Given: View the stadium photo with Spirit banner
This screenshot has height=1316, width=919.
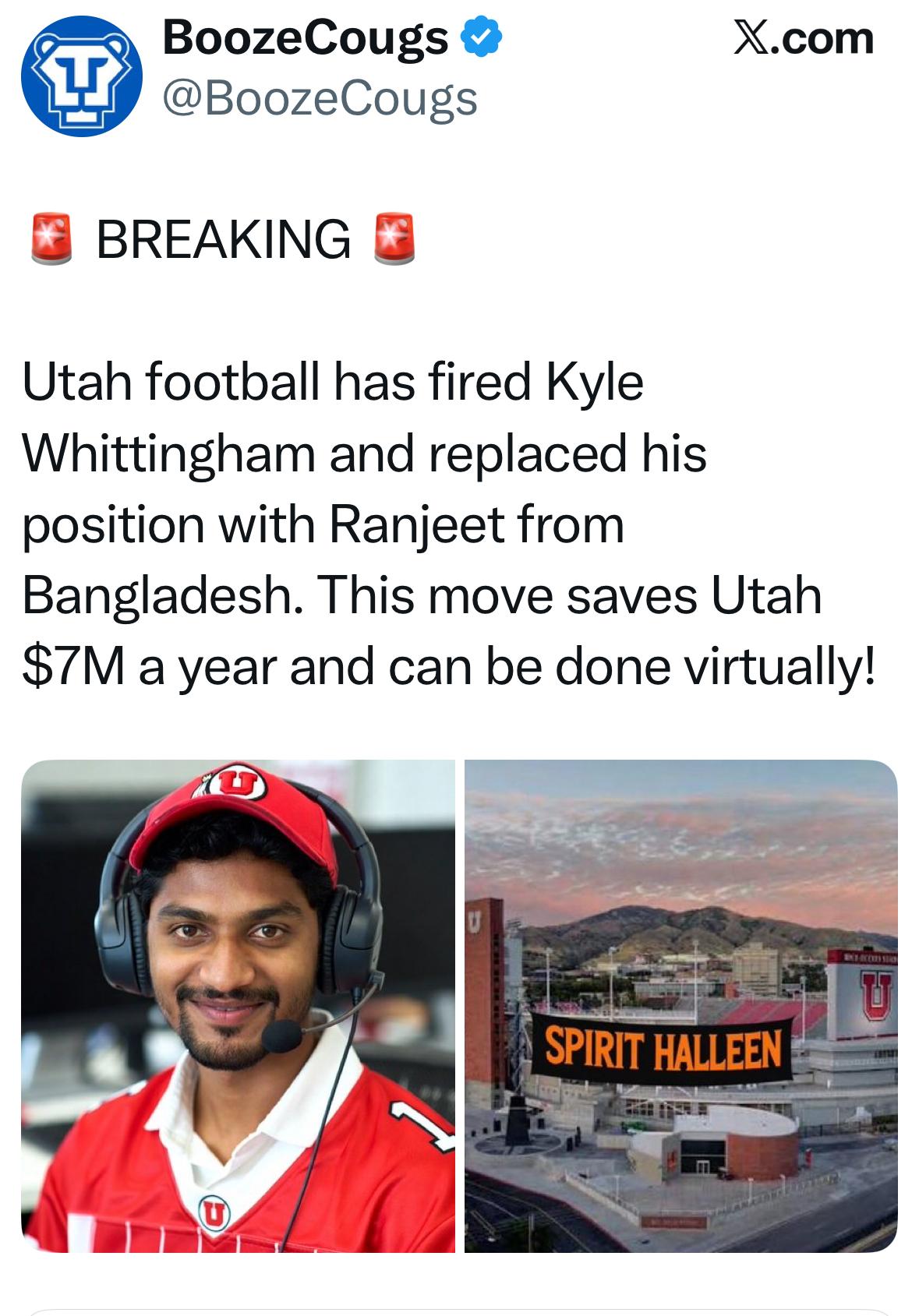Looking at the screenshot, I should pos(680,1006).
